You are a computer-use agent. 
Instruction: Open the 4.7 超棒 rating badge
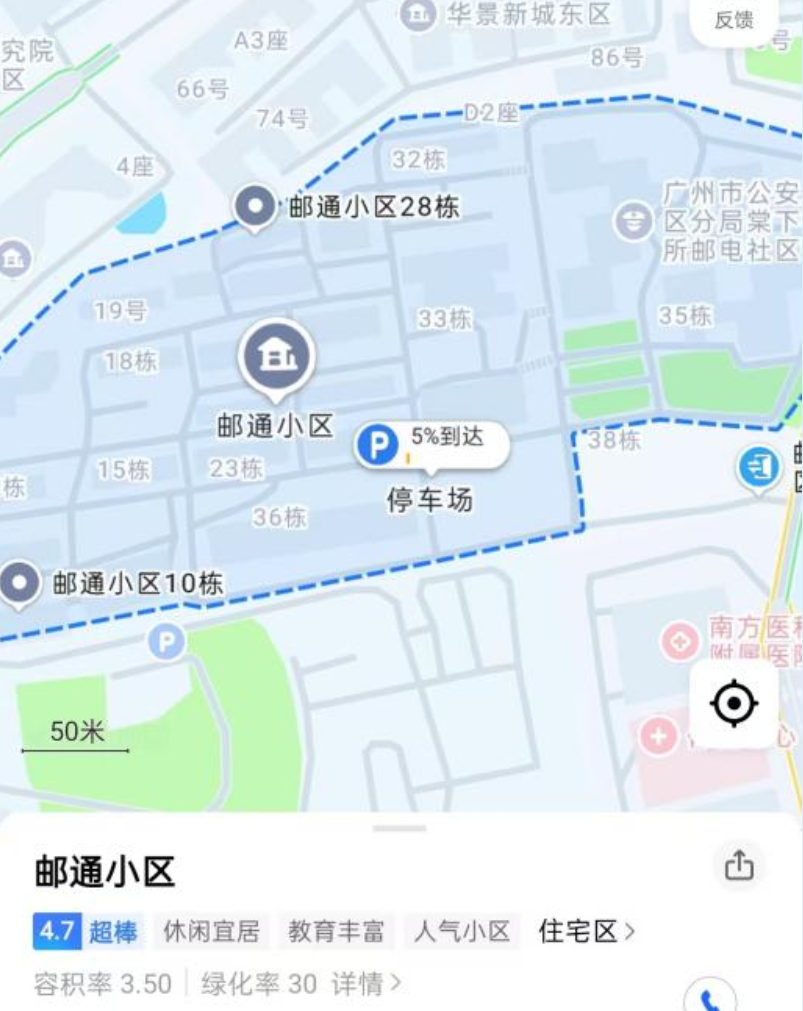coord(89,932)
